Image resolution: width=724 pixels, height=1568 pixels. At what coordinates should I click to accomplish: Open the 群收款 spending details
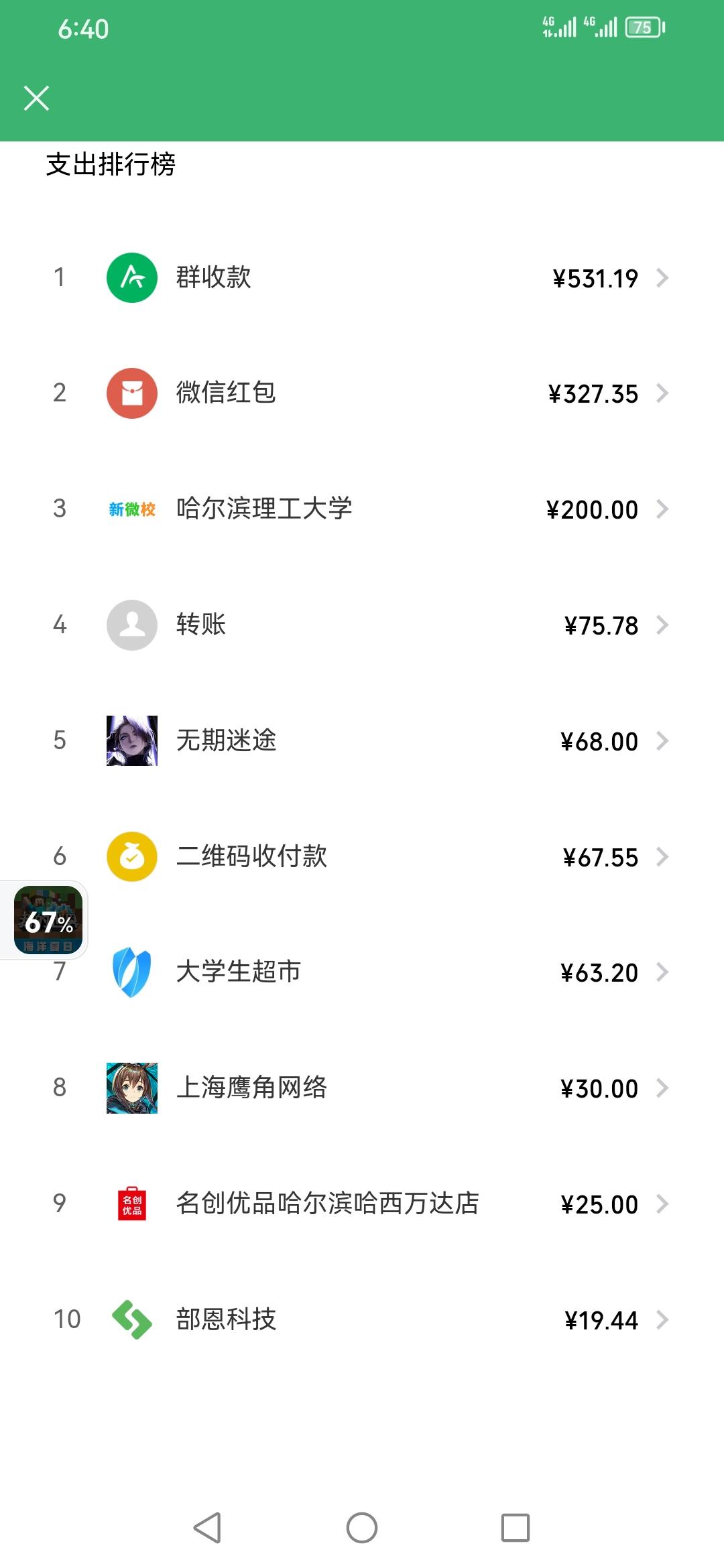362,277
